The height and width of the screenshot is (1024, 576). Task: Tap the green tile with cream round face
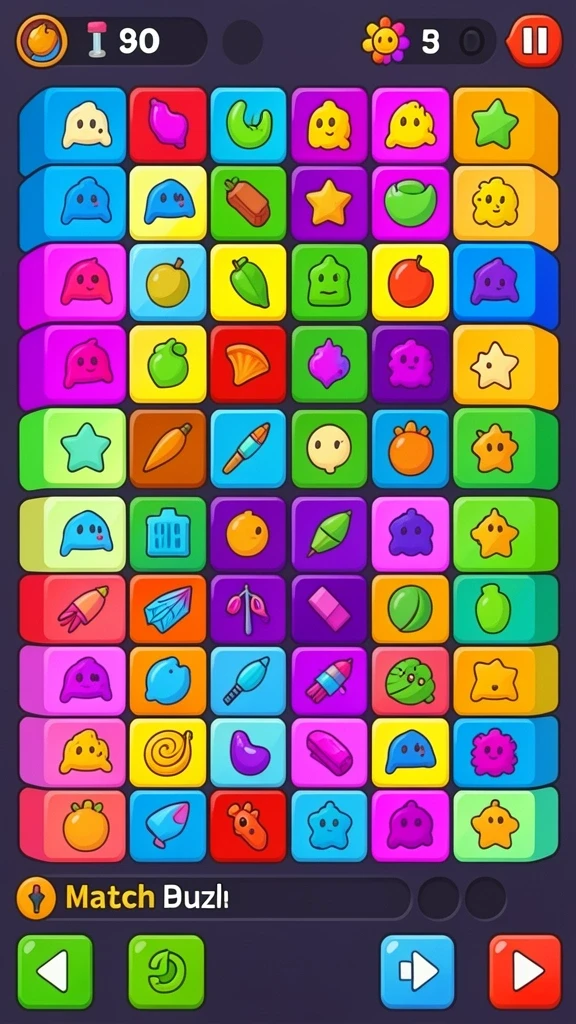click(x=329, y=449)
